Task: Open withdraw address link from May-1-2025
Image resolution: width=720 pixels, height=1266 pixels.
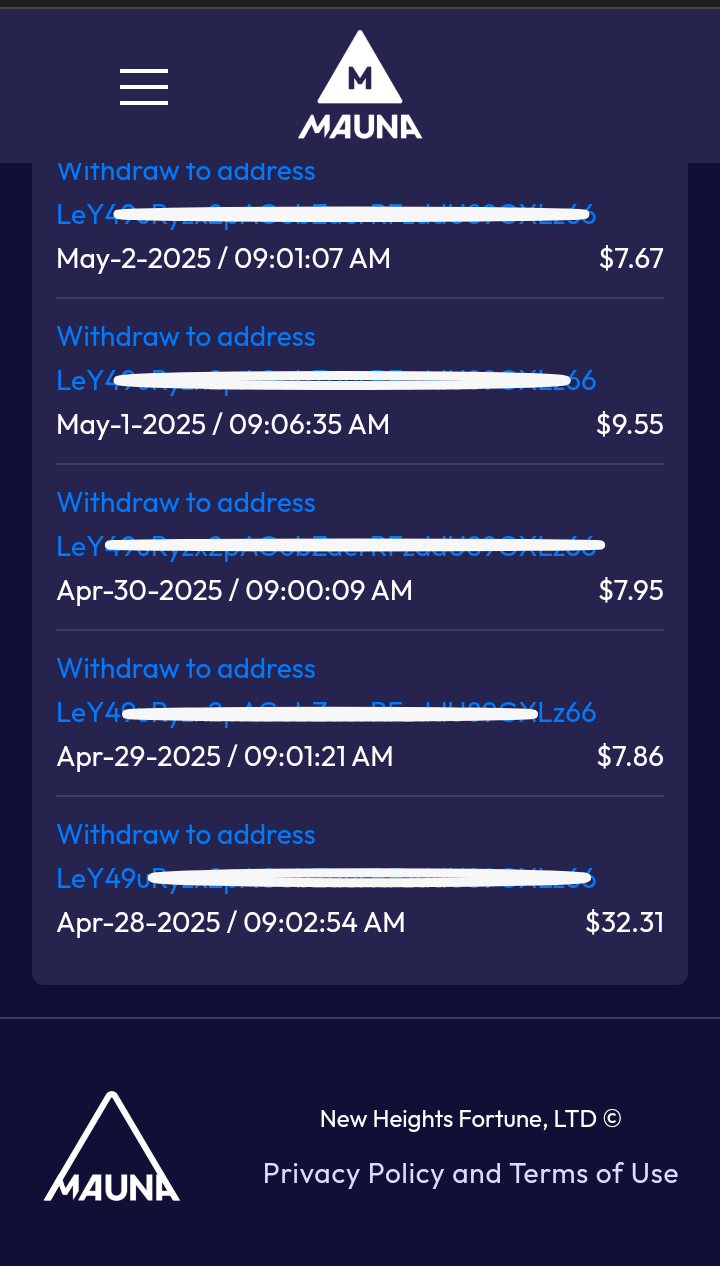Action: [x=326, y=380]
